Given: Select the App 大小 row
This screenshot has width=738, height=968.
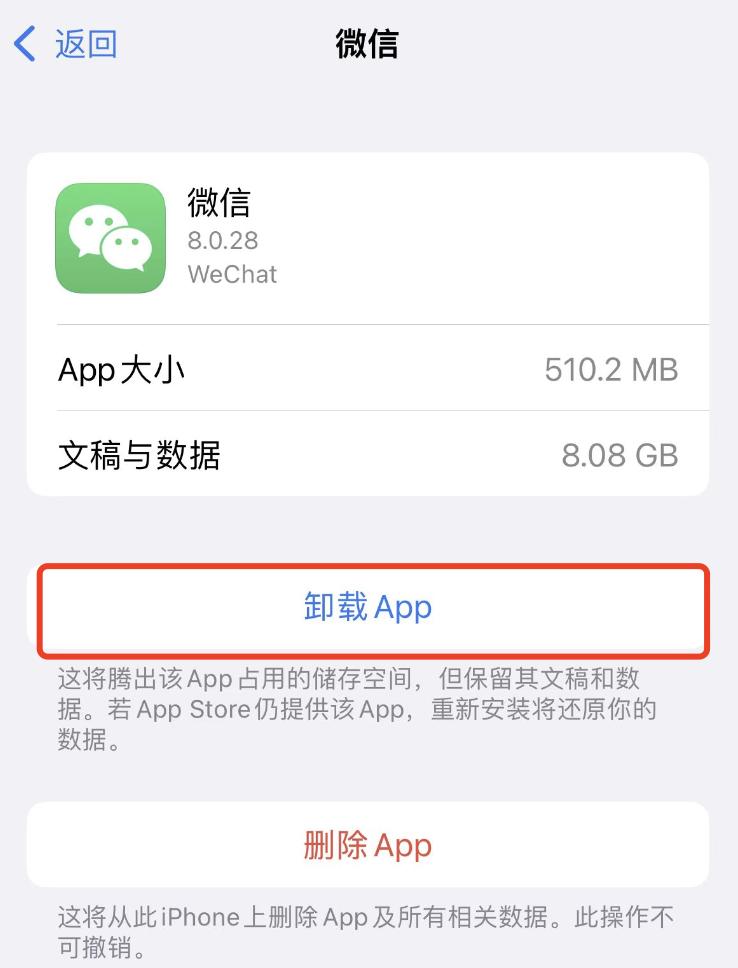Looking at the screenshot, I should 369,369.
